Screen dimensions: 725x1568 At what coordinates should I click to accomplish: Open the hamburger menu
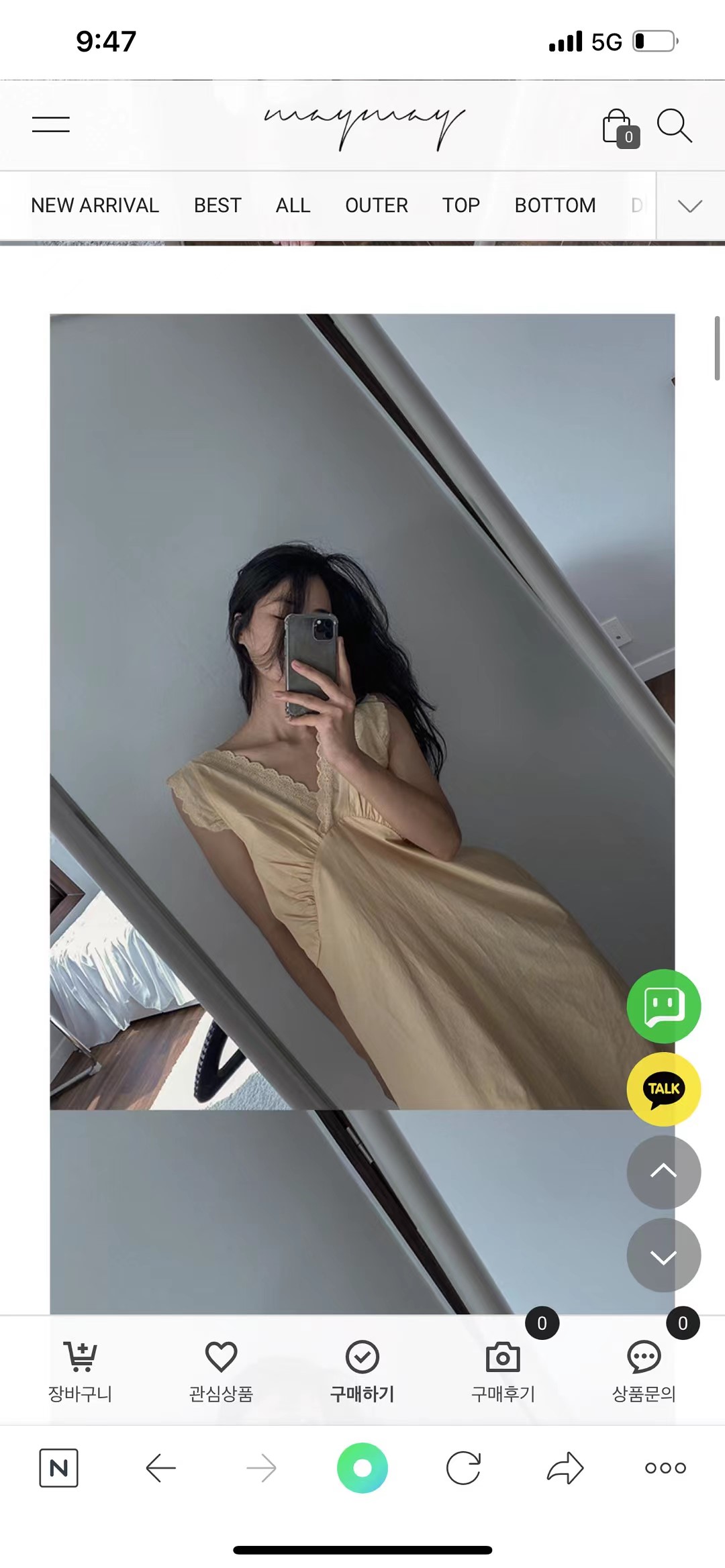(51, 124)
